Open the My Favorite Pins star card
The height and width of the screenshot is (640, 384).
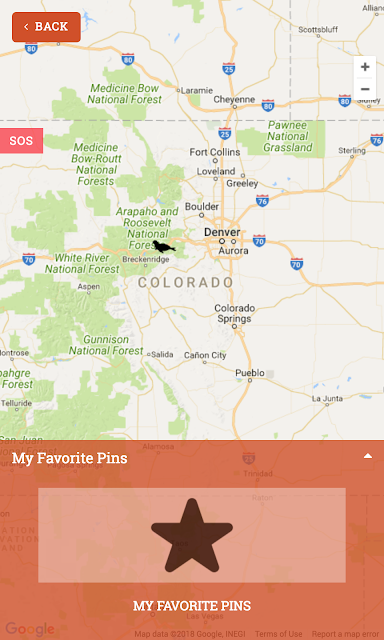pyautogui.click(x=192, y=535)
